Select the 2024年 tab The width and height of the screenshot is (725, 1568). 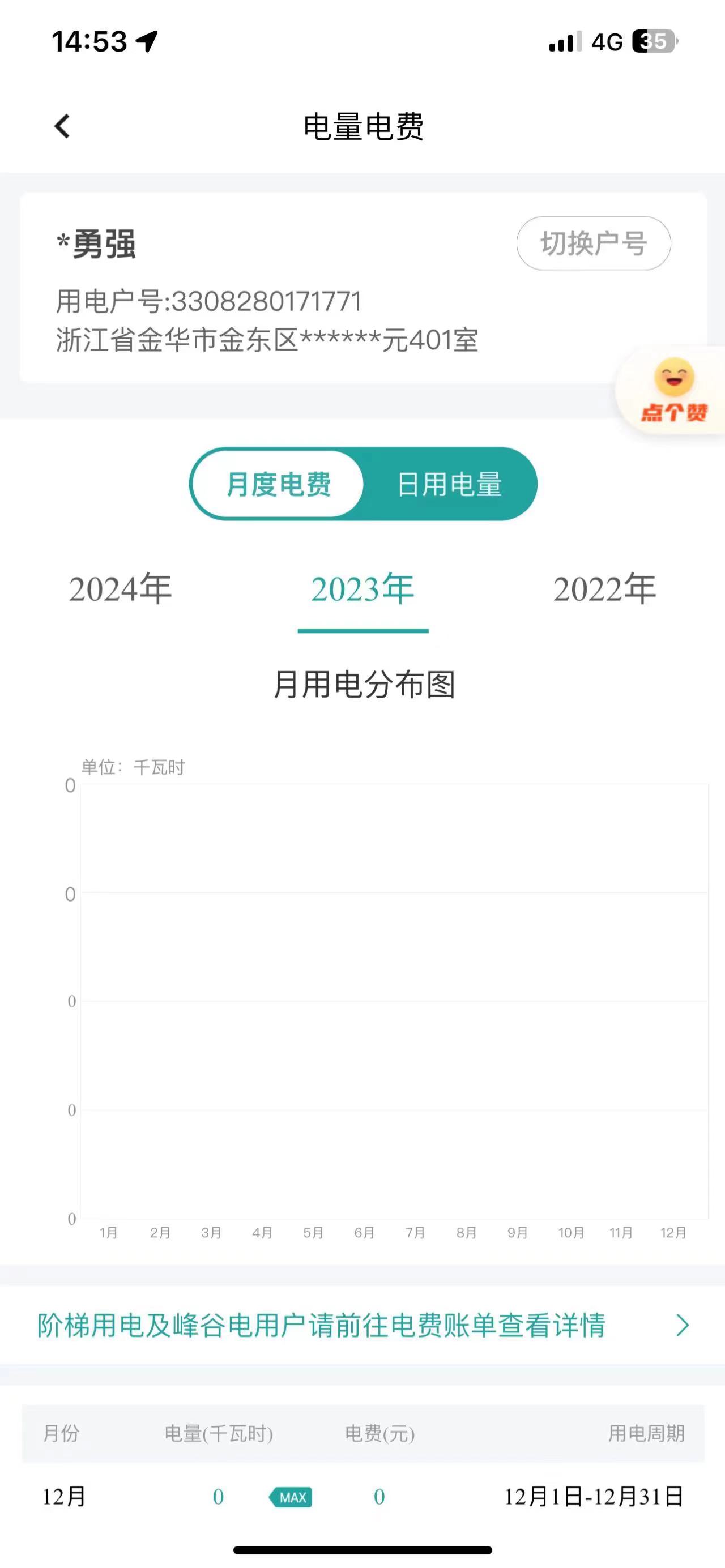120,589
